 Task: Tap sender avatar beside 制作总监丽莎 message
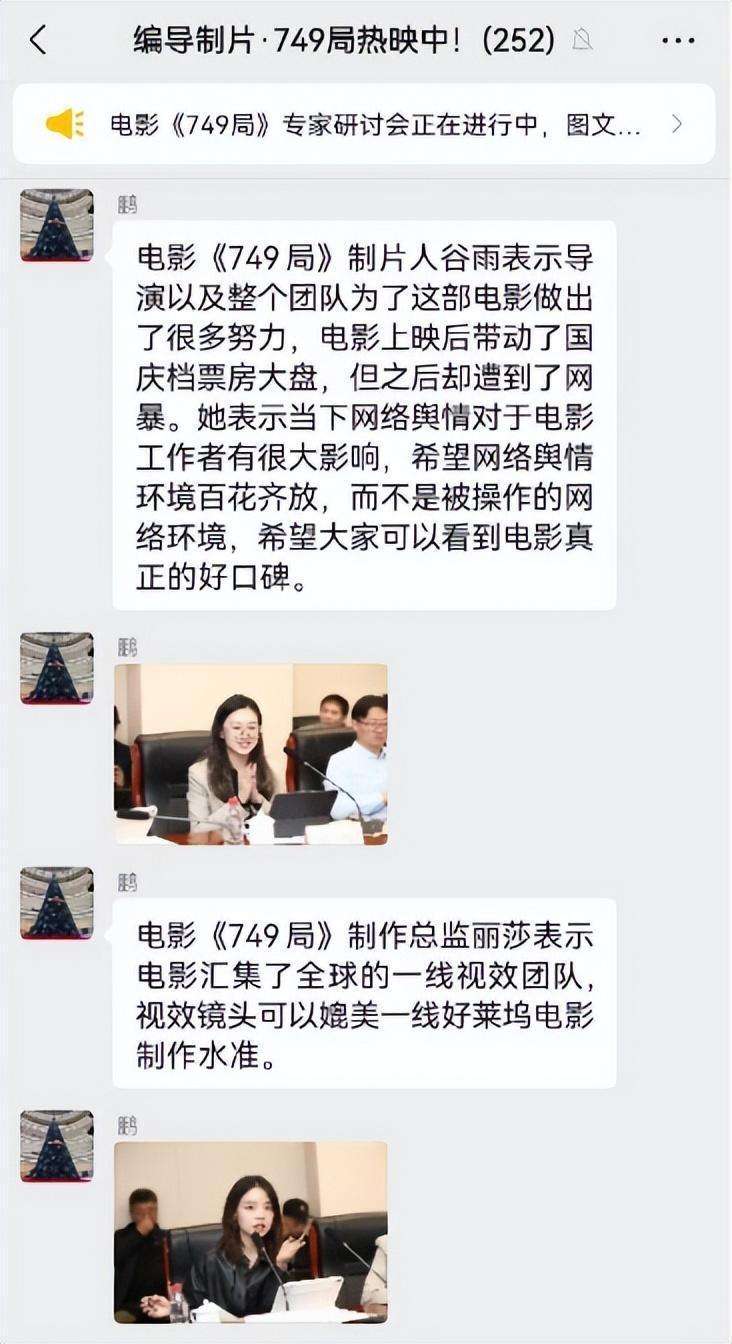(x=57, y=903)
